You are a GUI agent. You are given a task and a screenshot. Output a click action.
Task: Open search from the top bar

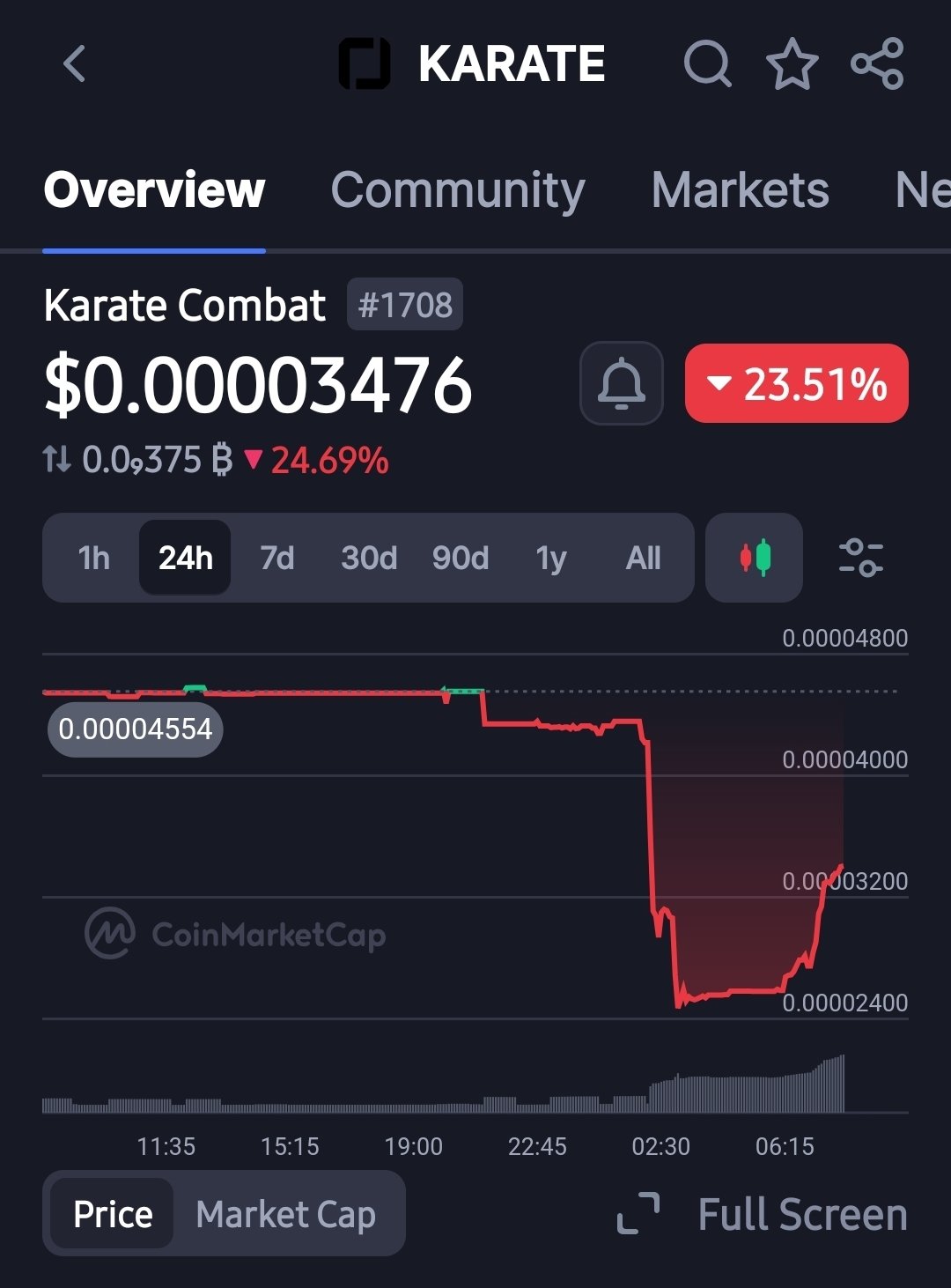click(707, 64)
